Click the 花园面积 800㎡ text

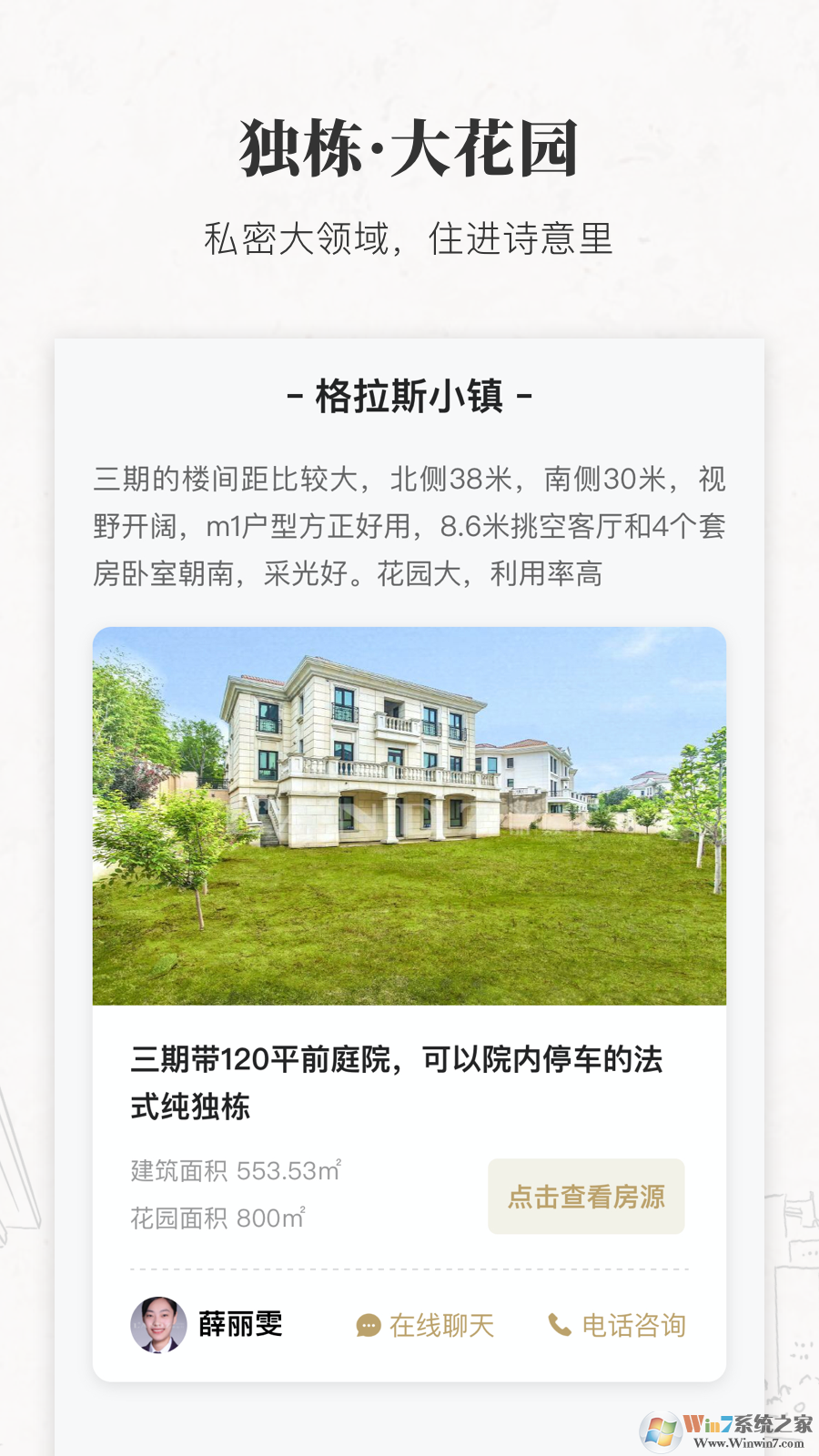(218, 1218)
